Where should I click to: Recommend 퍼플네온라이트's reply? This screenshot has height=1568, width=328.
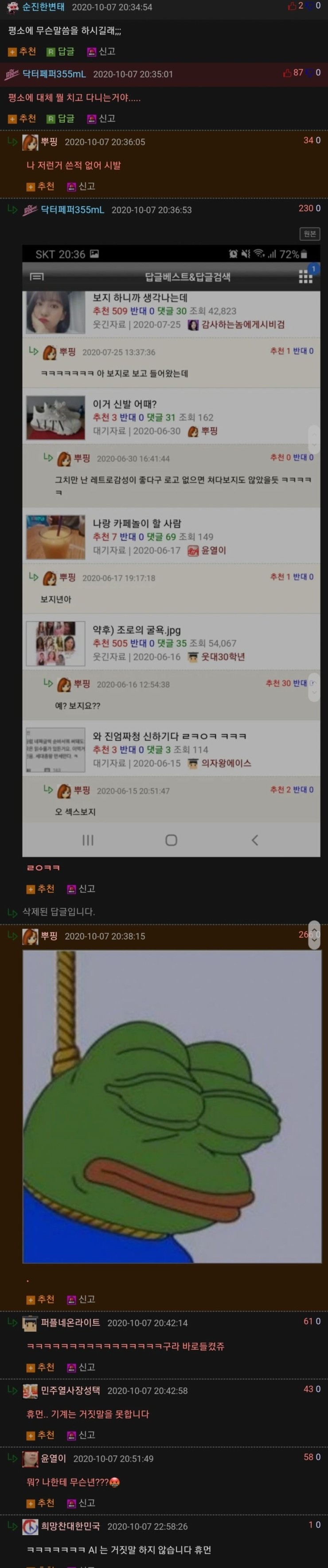(x=40, y=1367)
